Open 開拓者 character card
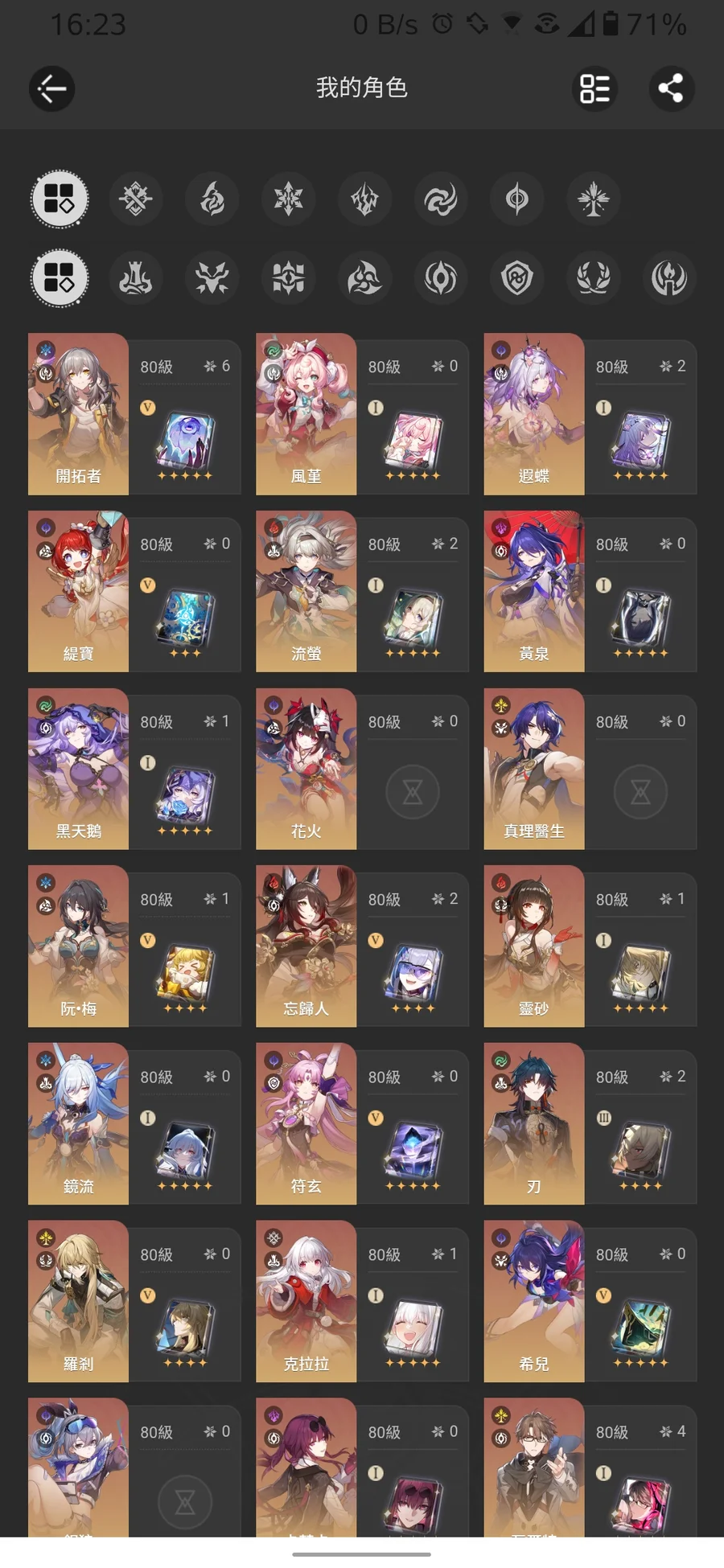The width and height of the screenshot is (724, 1568). point(78,414)
